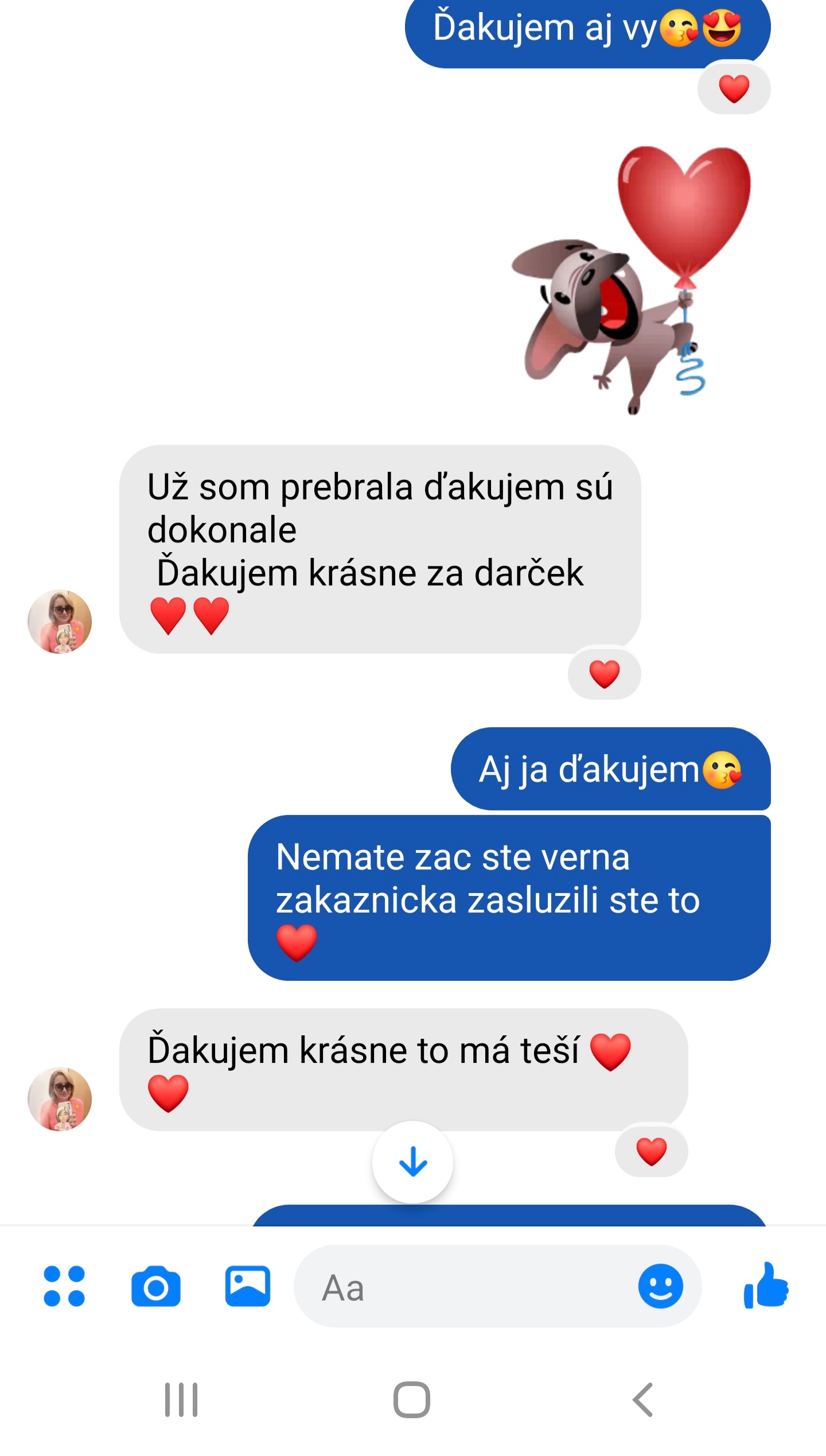View heart reaction under 'Ďakujem krásne za darček'
The image size is (826, 1456).
(605, 674)
